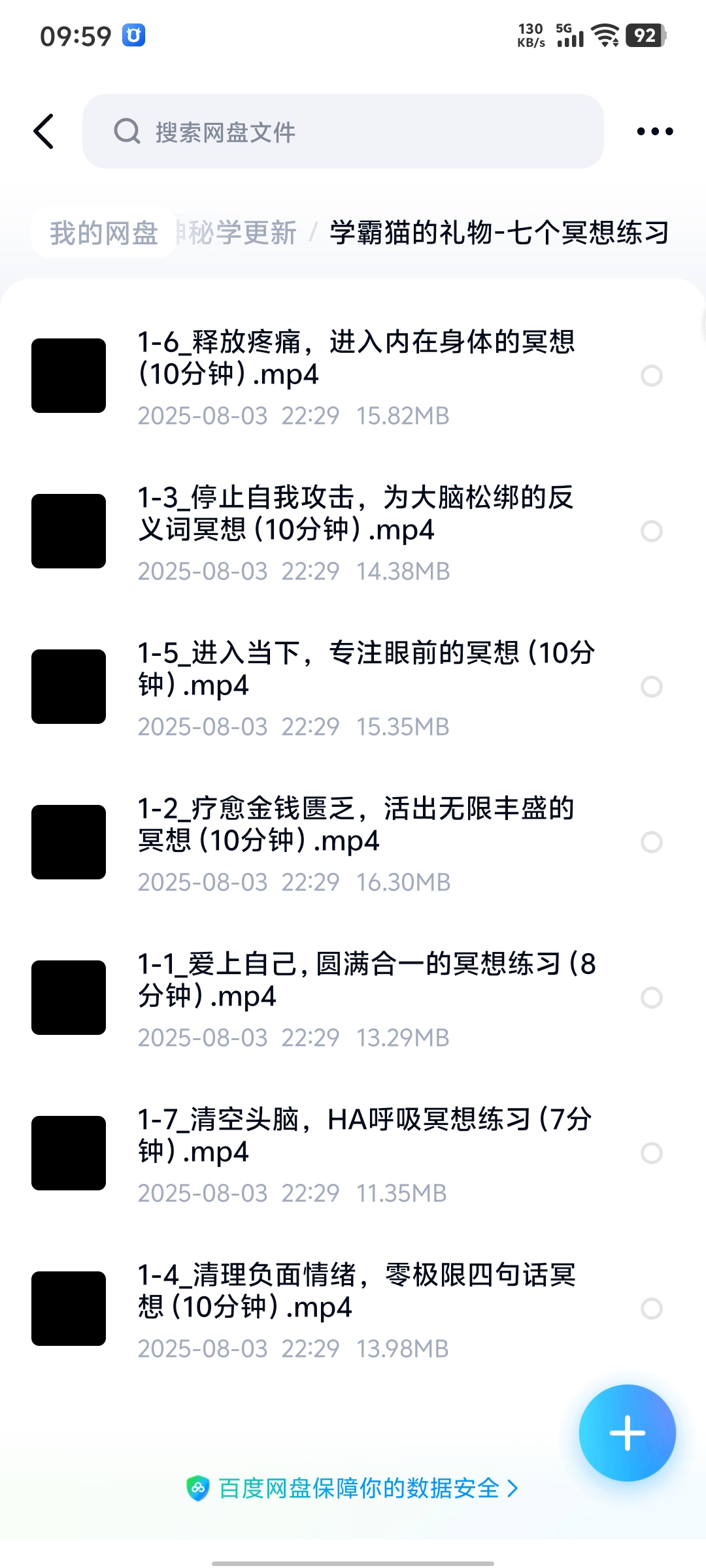Select the checkbox for 1-4_清理负面情绪 video
706x1568 pixels.
point(651,1309)
